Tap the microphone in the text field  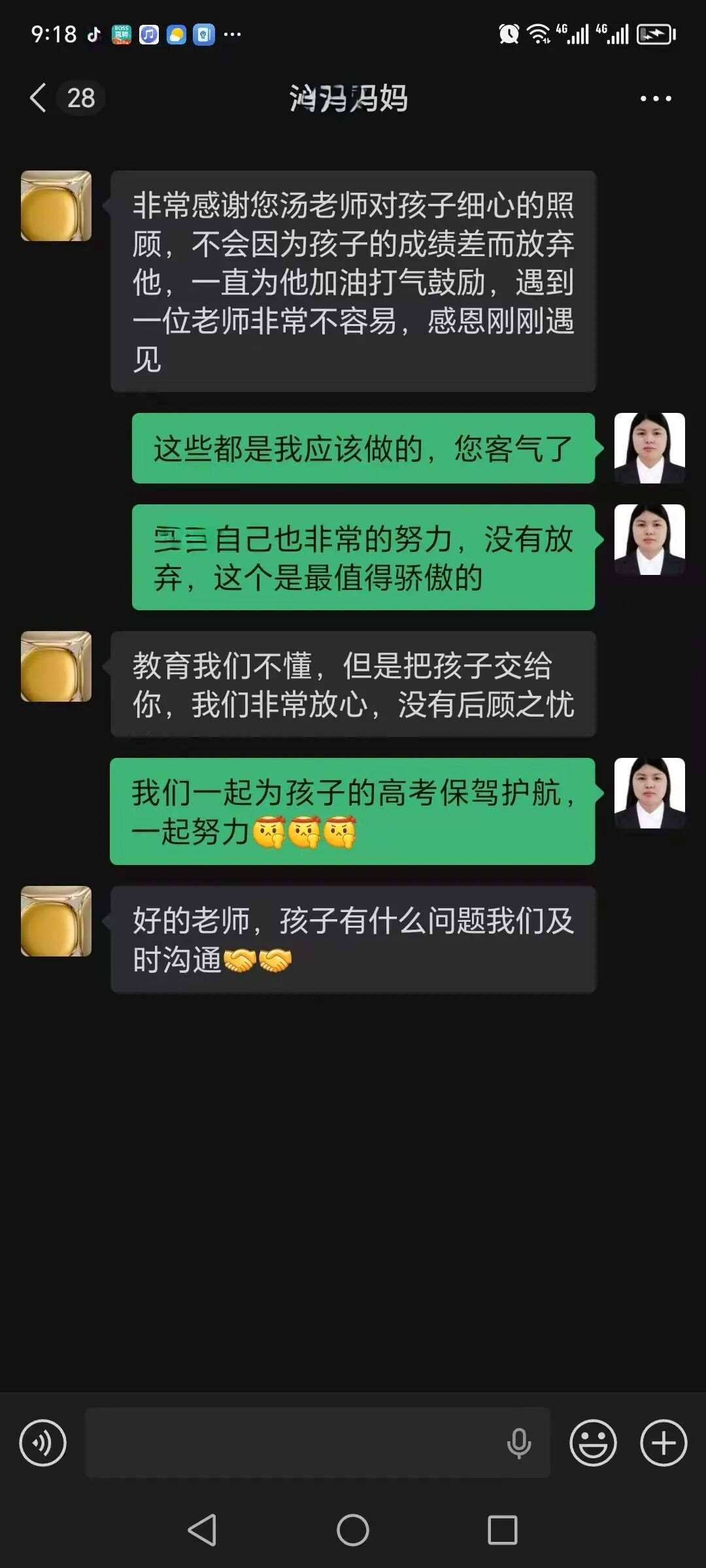519,1443
